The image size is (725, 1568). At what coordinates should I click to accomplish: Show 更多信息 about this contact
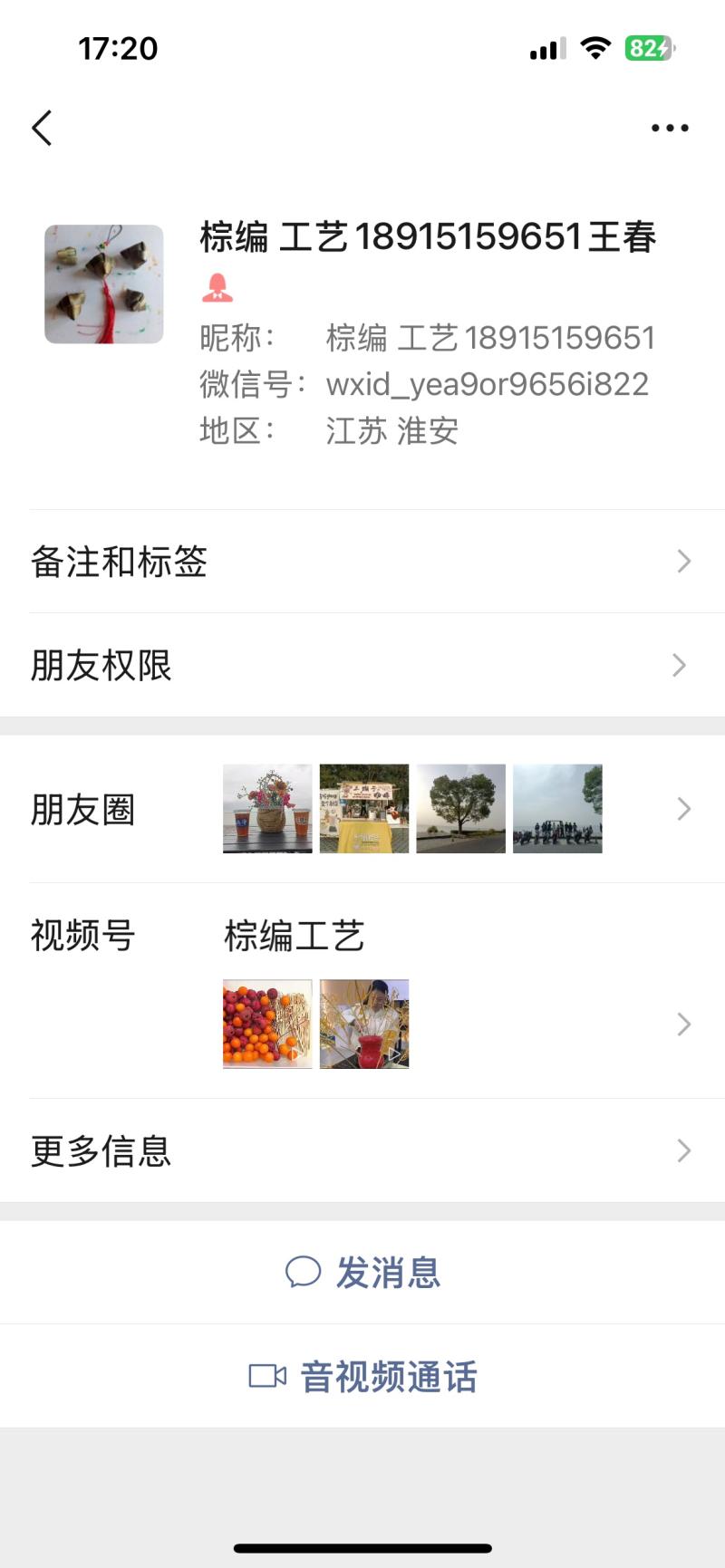(x=362, y=1151)
